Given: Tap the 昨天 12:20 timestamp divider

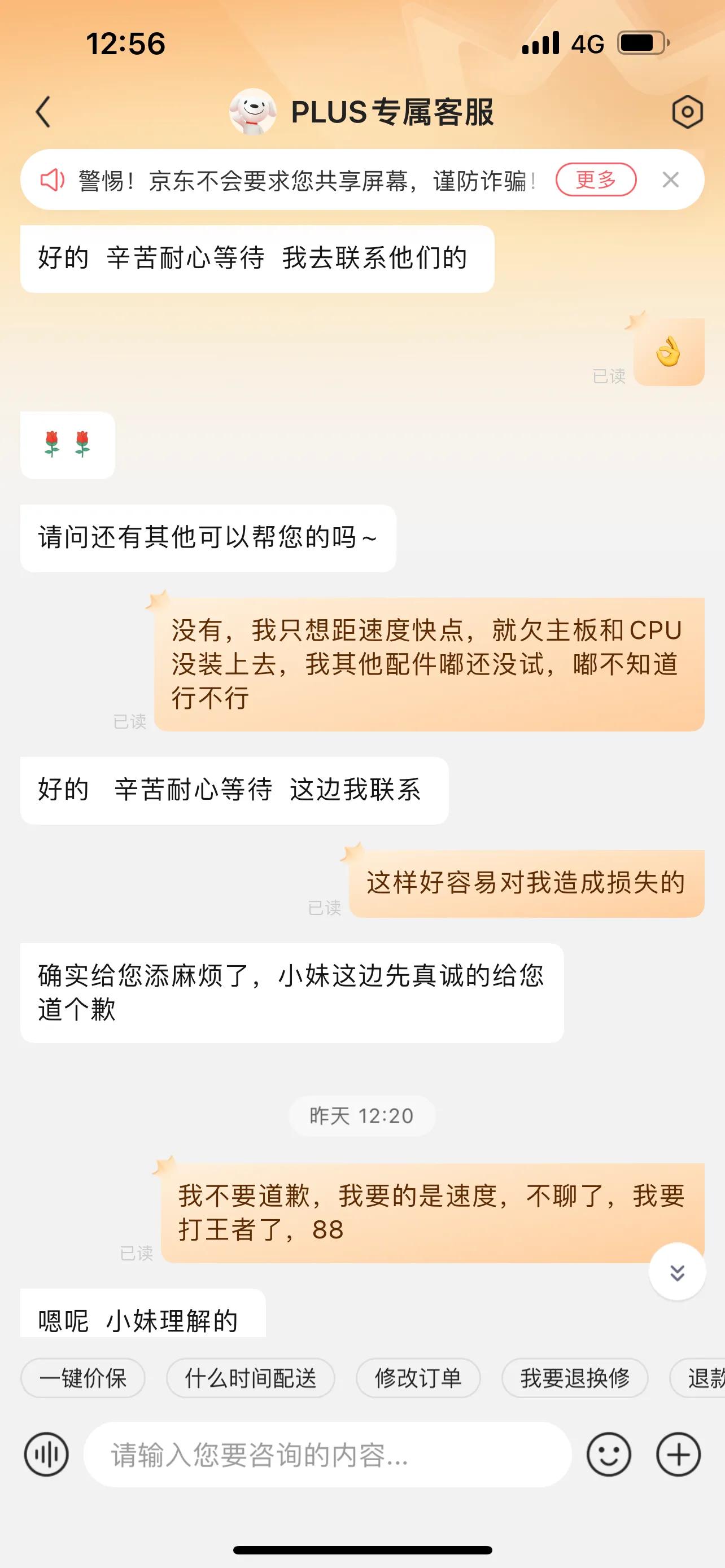Looking at the screenshot, I should (362, 1116).
